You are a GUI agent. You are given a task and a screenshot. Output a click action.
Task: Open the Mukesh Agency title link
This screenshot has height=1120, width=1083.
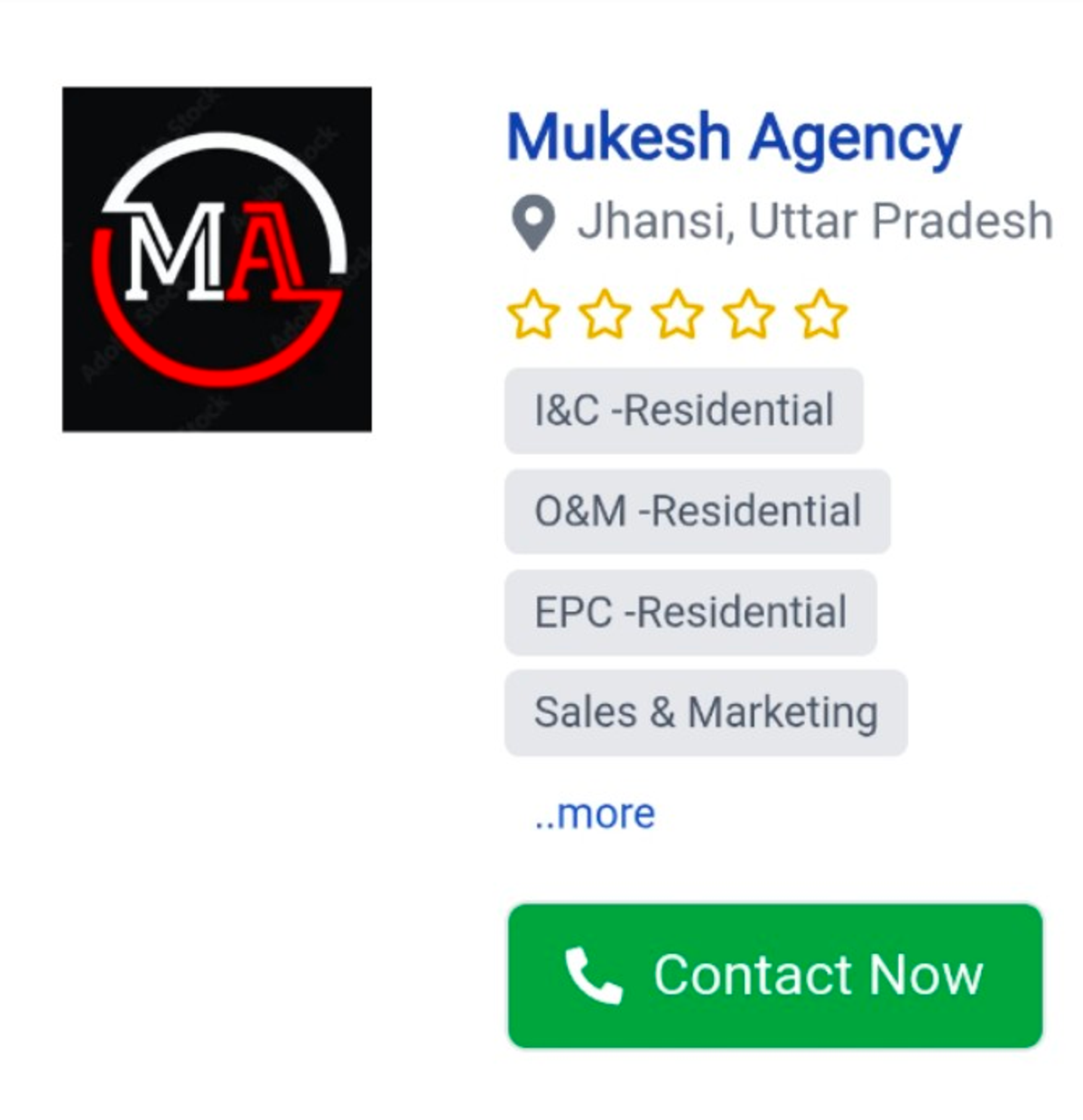click(x=733, y=138)
